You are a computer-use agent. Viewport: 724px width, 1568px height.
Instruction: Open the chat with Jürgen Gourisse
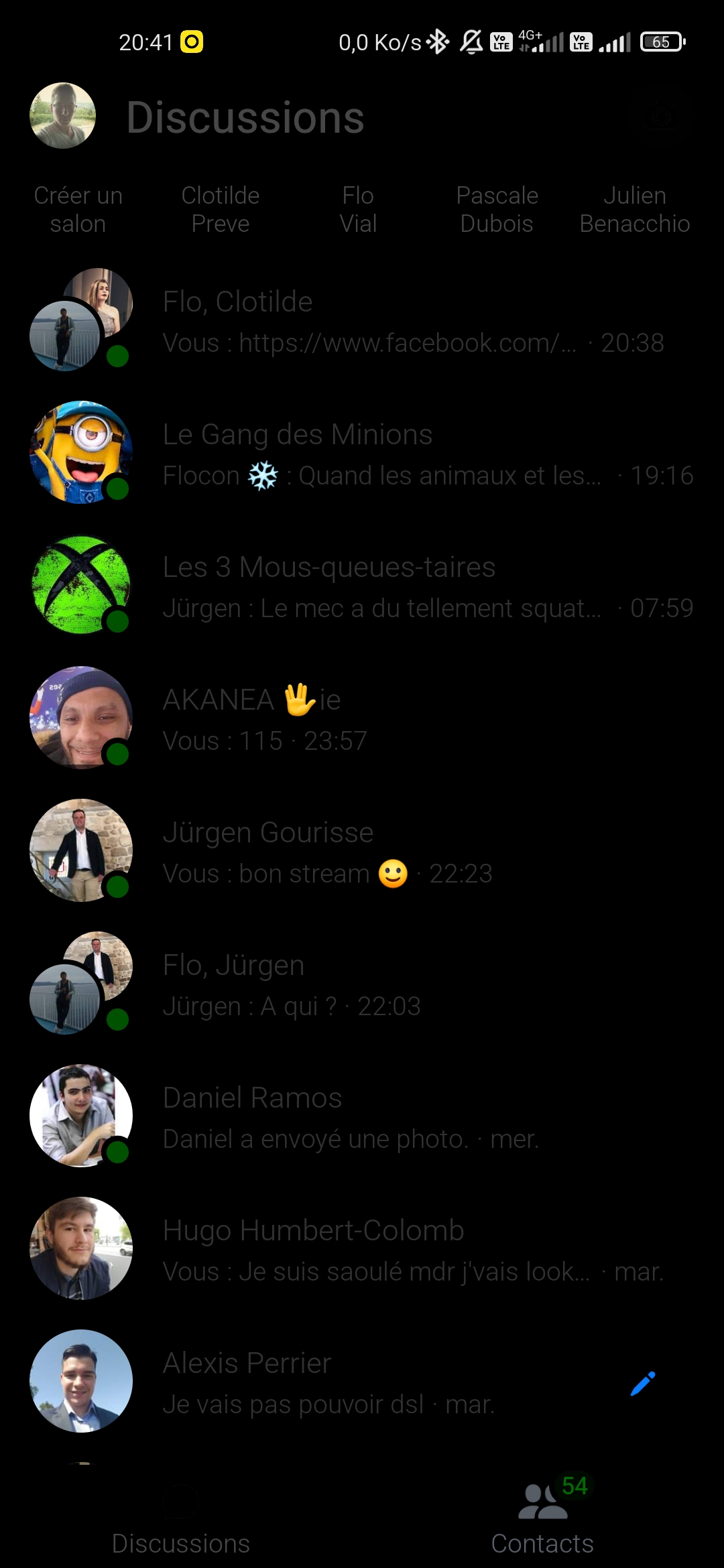coord(362,851)
